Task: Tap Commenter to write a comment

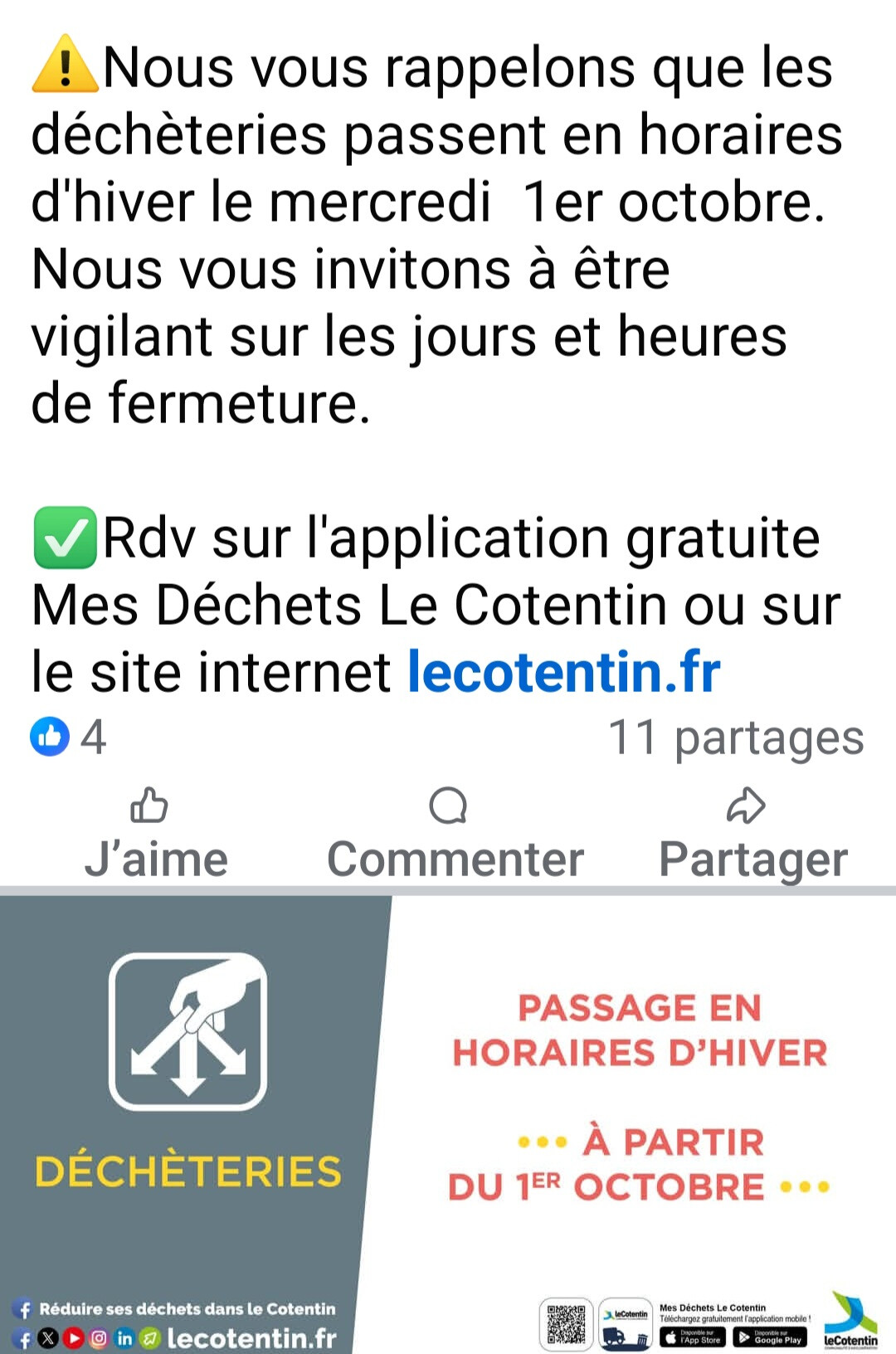Action: tap(455, 834)
